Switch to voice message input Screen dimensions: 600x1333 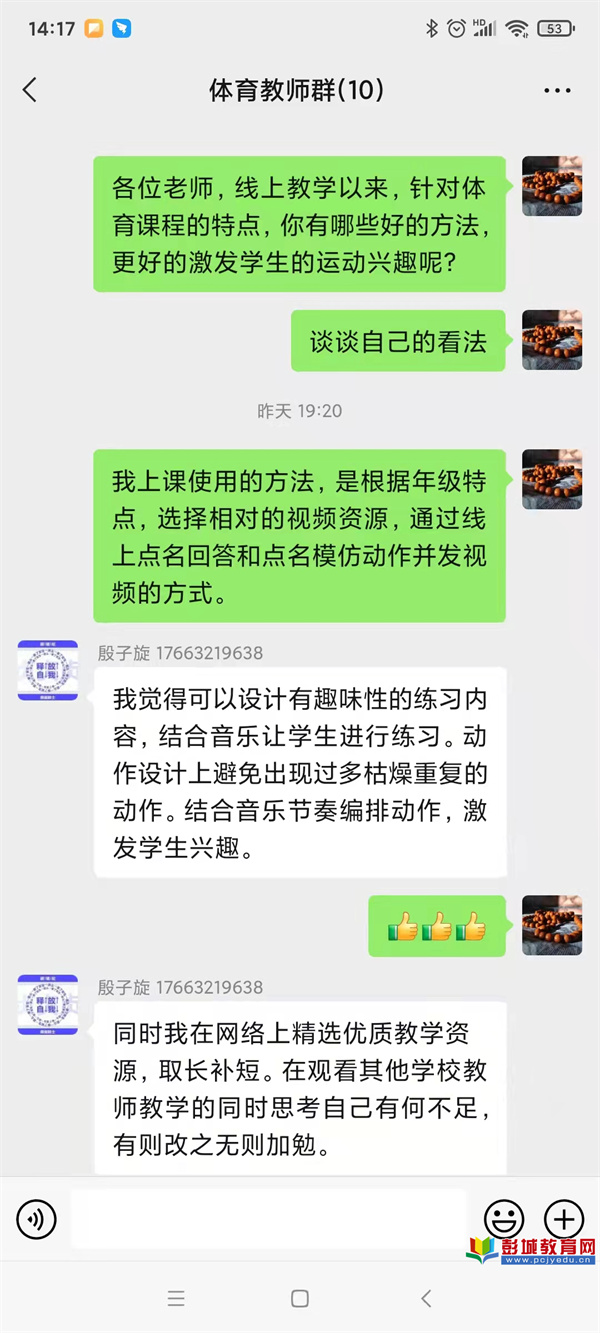click(x=37, y=1218)
